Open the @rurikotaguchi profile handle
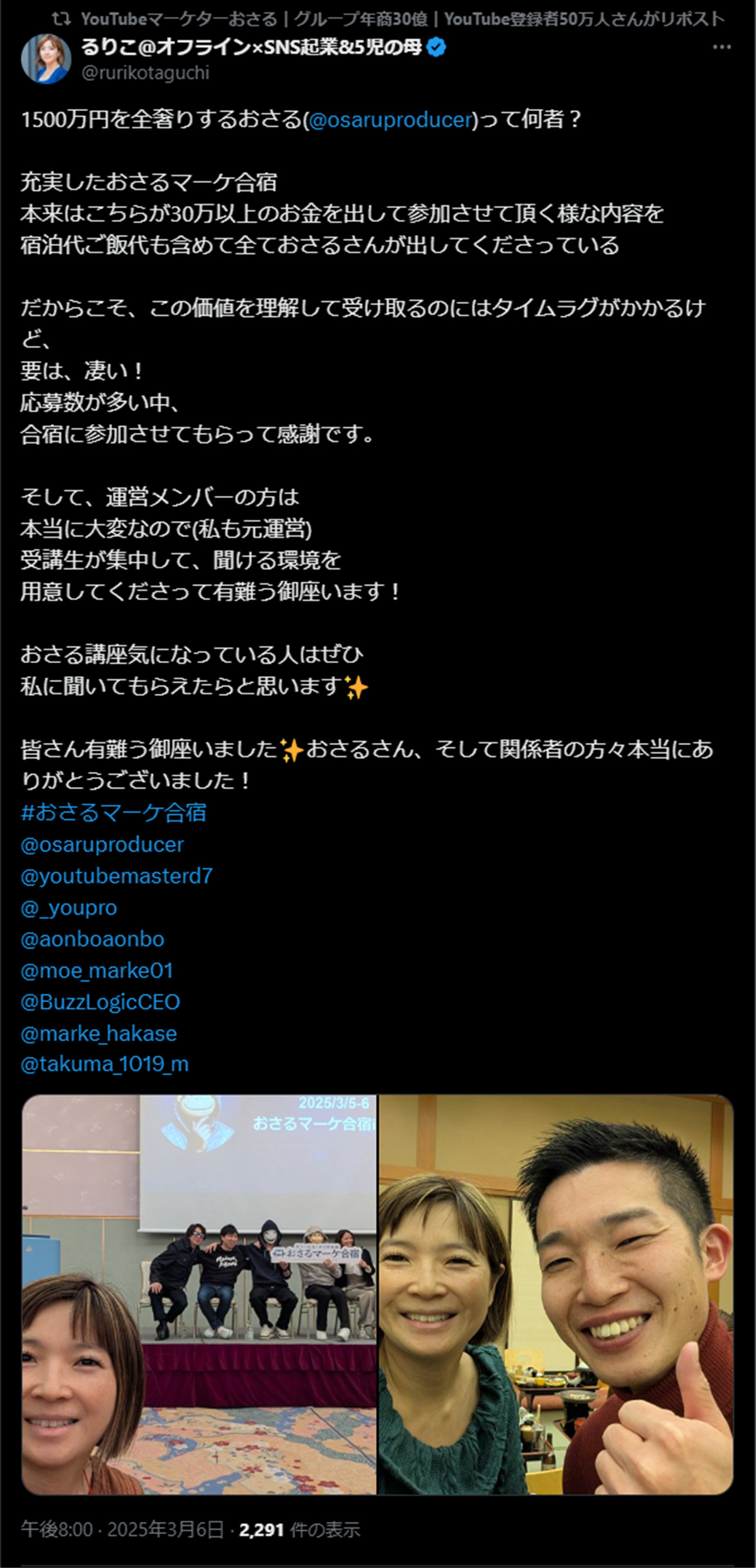 point(146,73)
